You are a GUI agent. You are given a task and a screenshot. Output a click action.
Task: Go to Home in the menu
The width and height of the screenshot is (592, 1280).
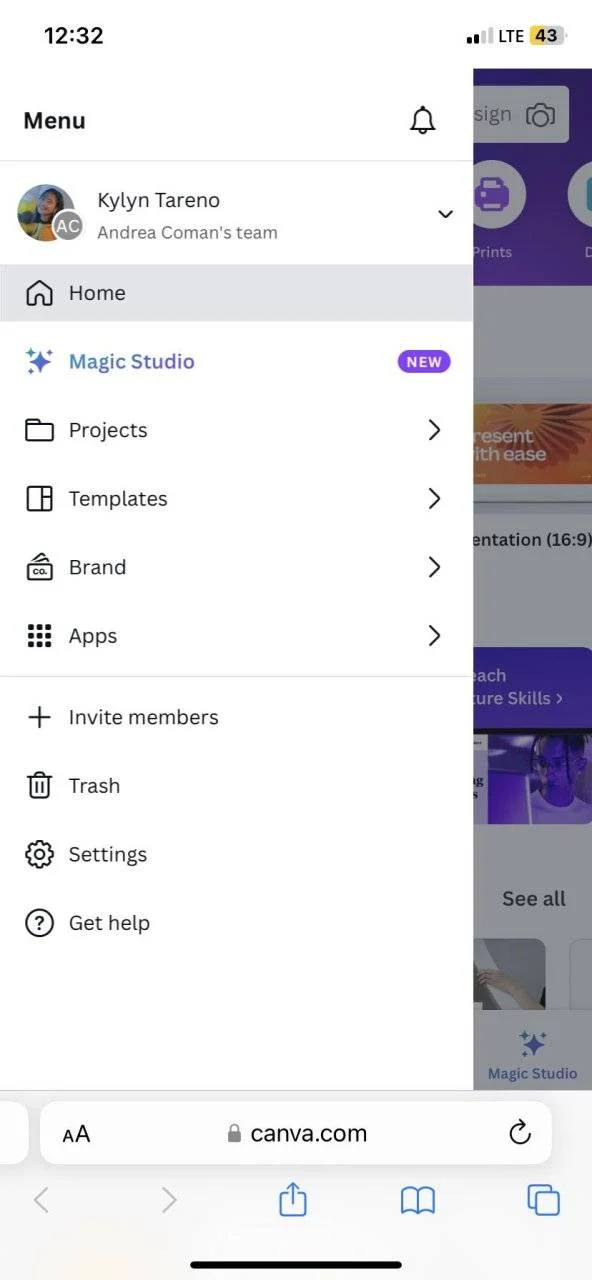coord(236,293)
